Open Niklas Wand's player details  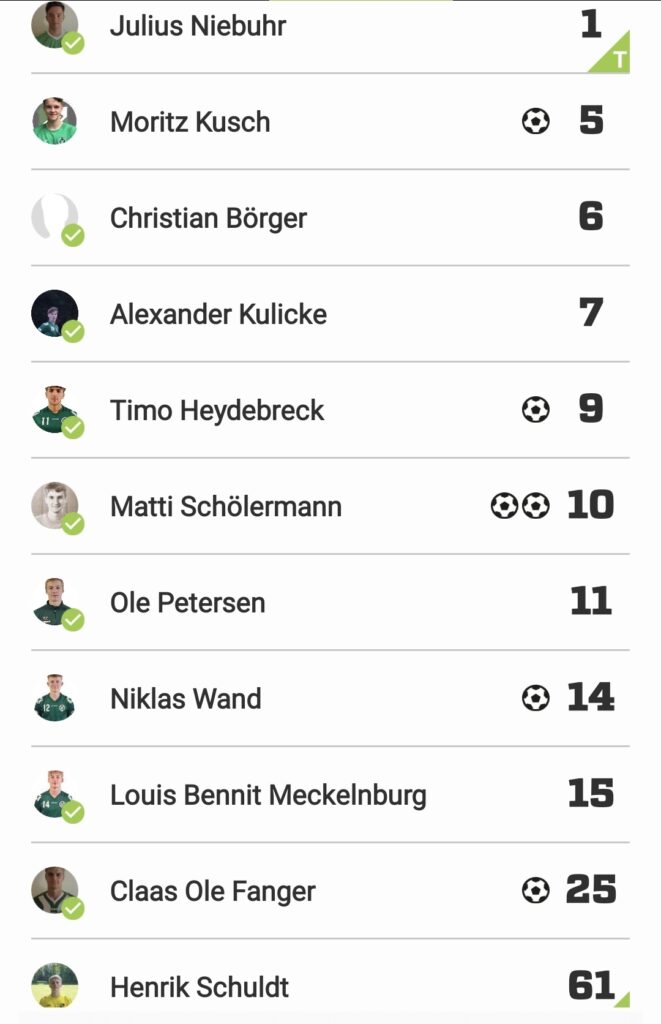click(186, 698)
